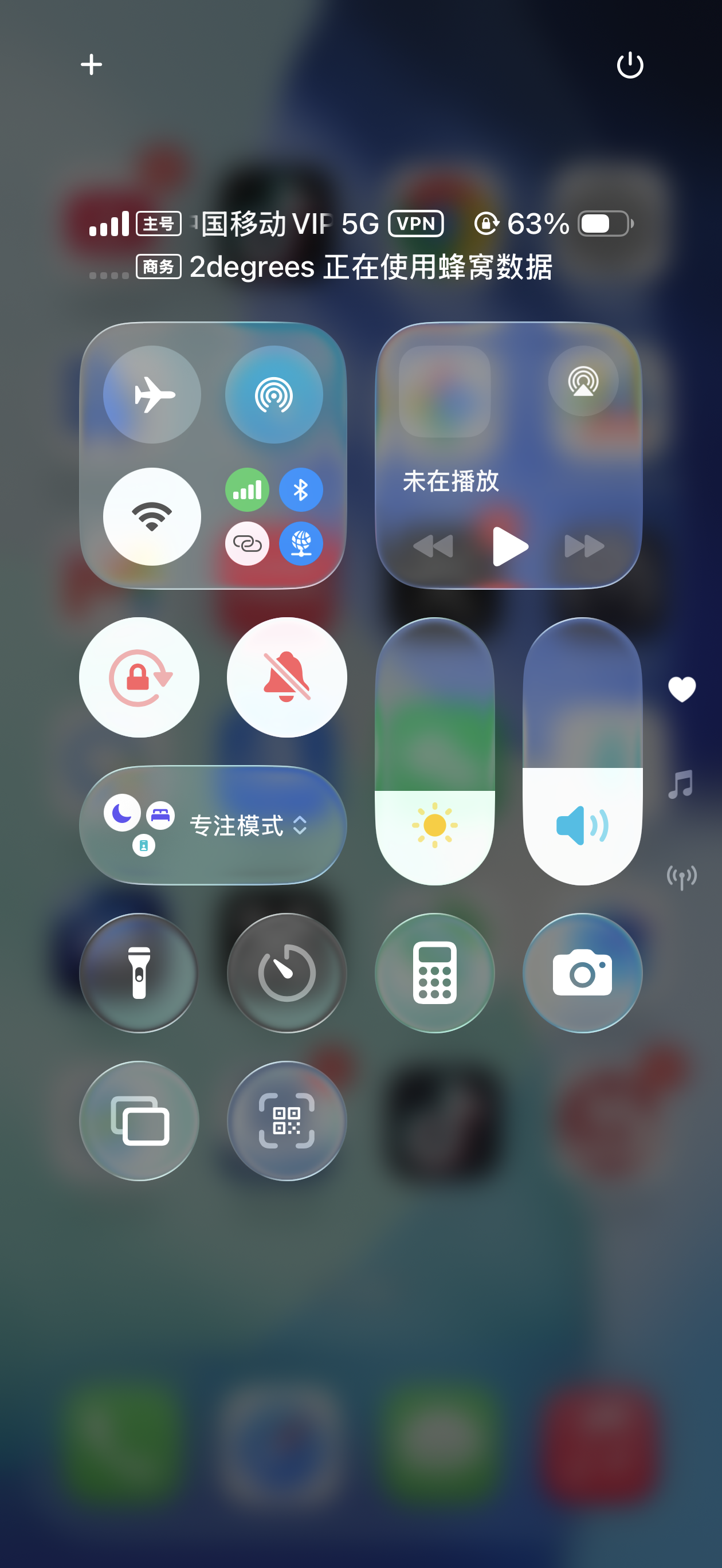Toggle Bluetooth
Screen dimensions: 722x1568
pyautogui.click(x=301, y=490)
